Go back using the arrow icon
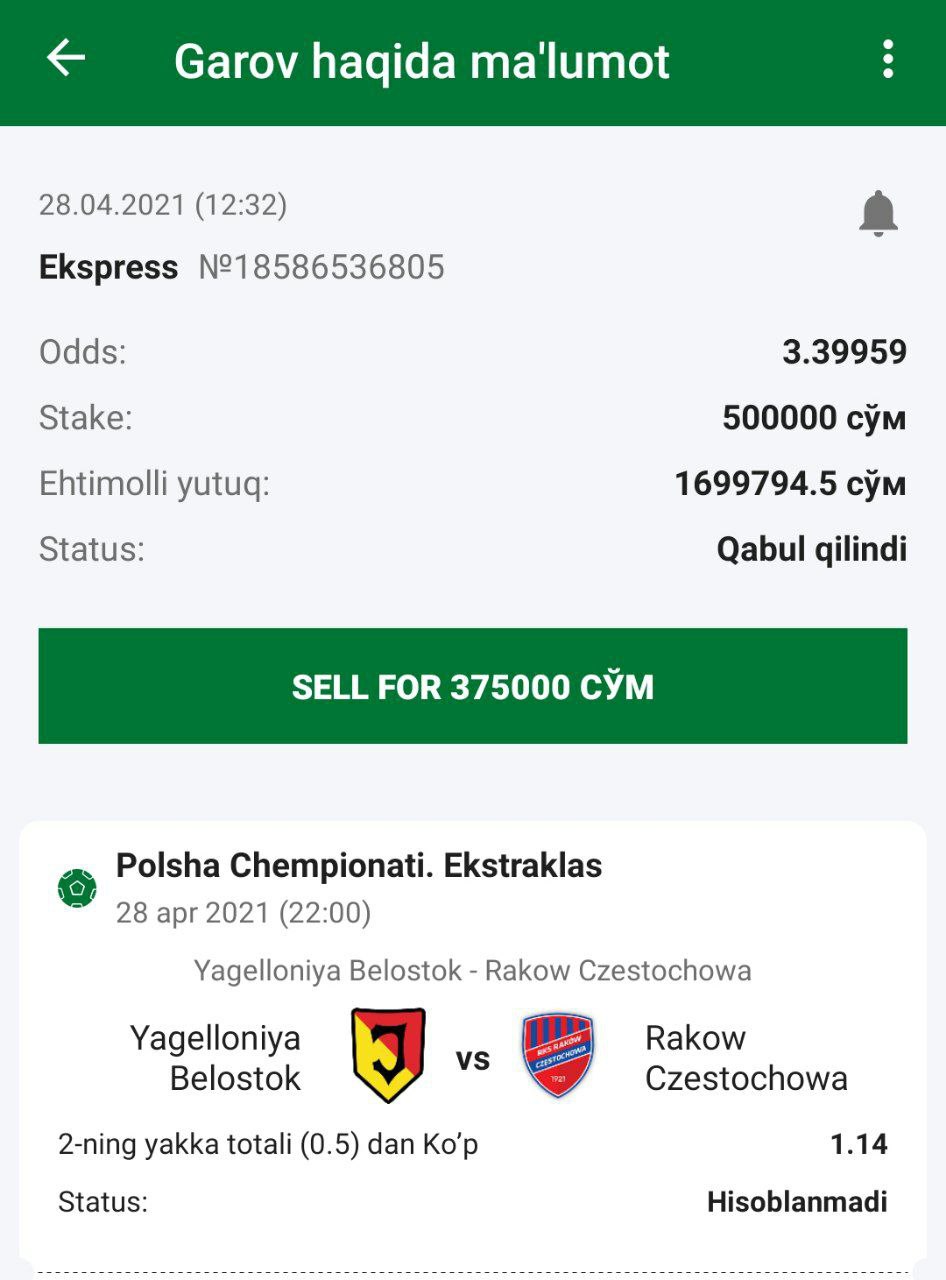 tap(66, 59)
